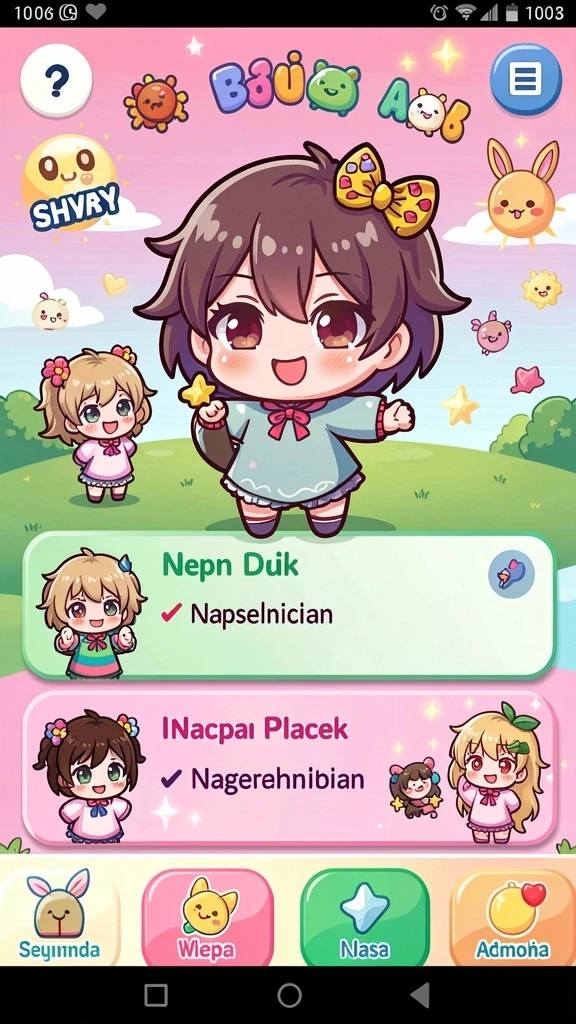Open the help question mark button
Image resolution: width=576 pixels, height=1024 pixels.
(56, 80)
